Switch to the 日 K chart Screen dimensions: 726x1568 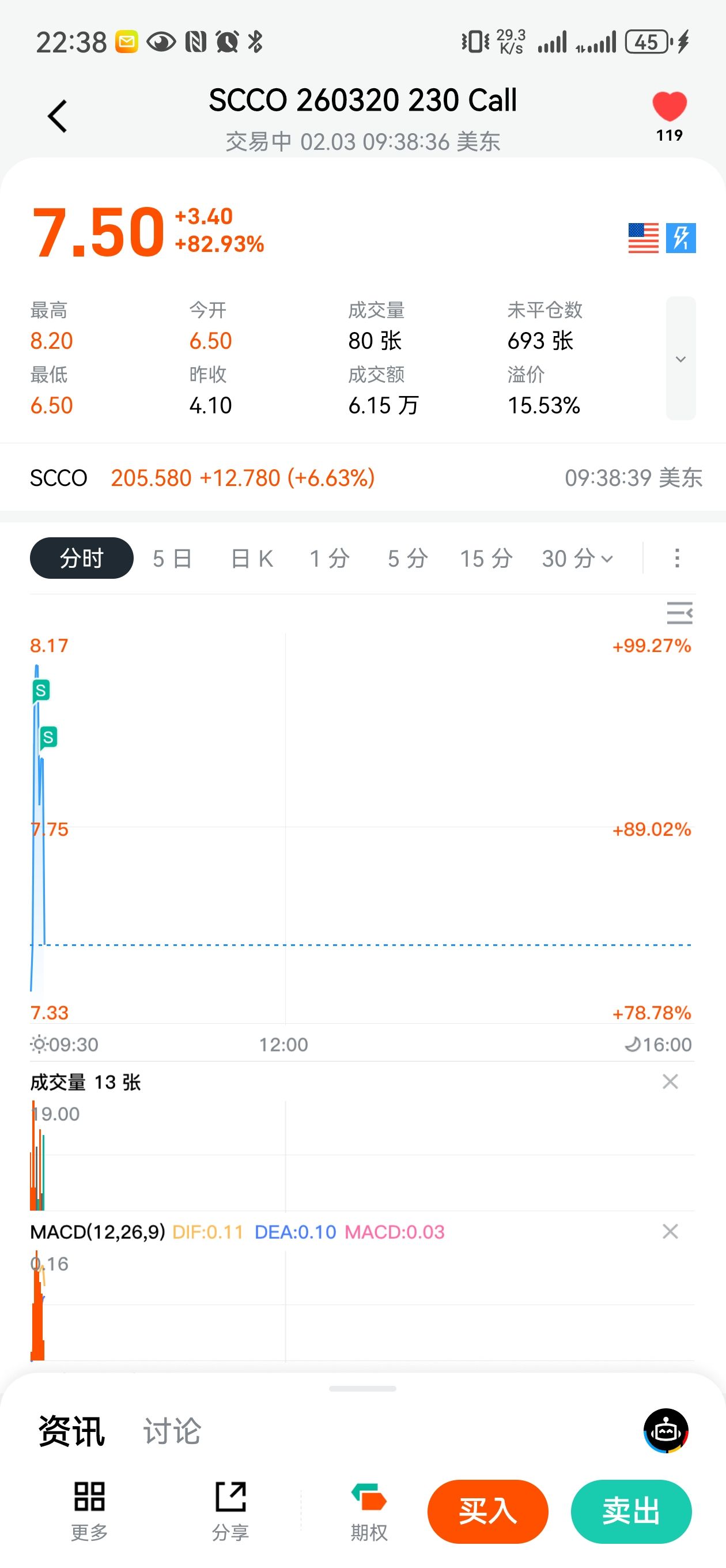252,558
